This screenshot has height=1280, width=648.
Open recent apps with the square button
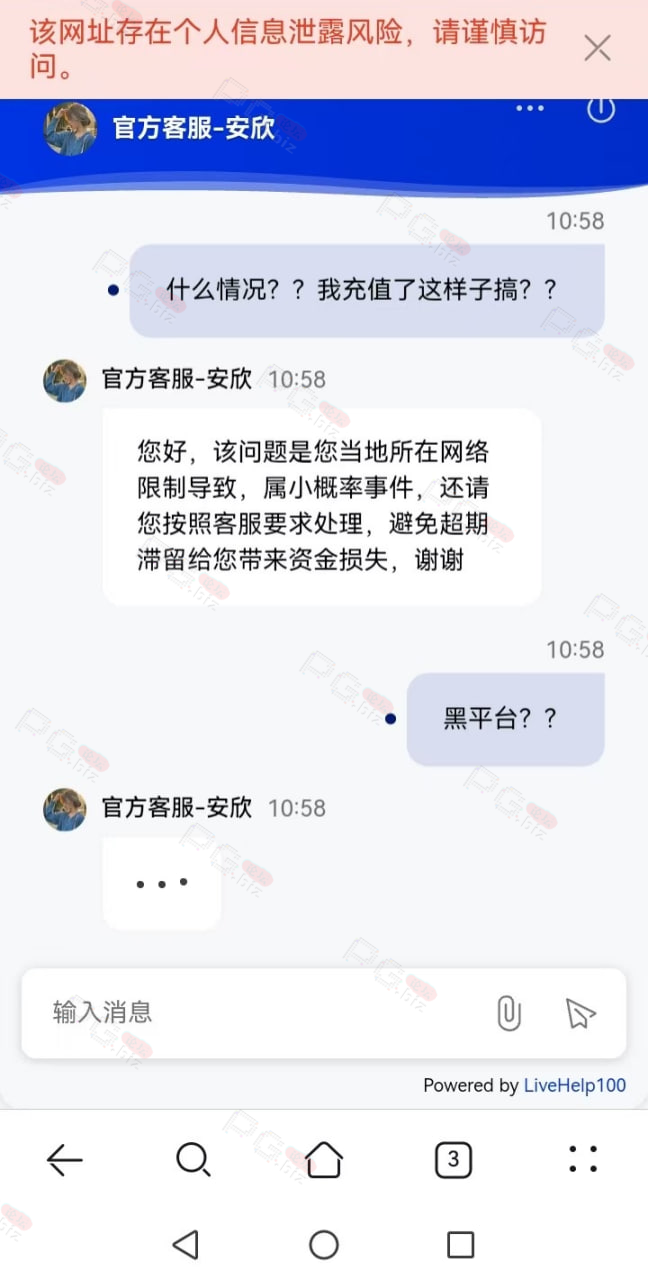(x=460, y=1244)
